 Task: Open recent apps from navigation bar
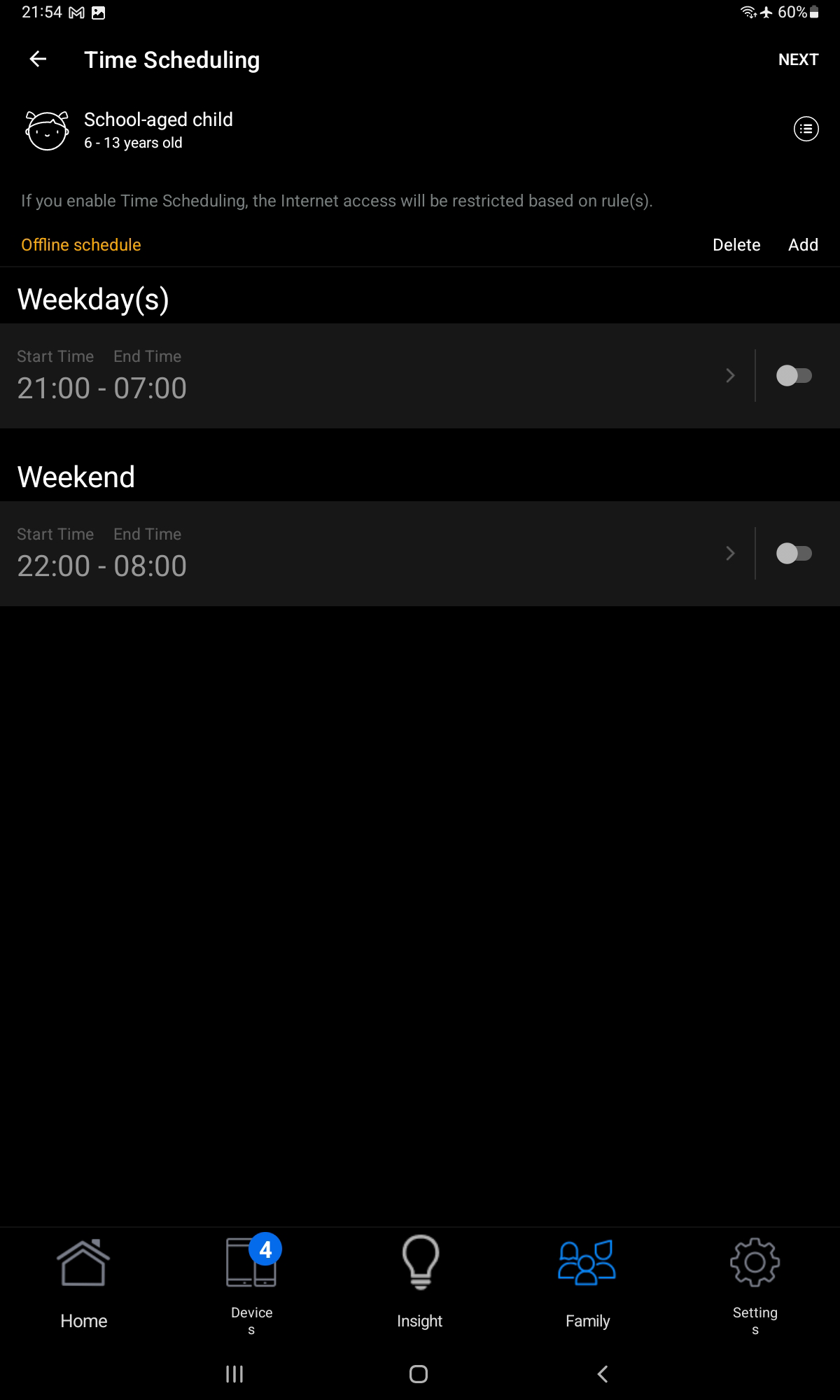point(234,1374)
